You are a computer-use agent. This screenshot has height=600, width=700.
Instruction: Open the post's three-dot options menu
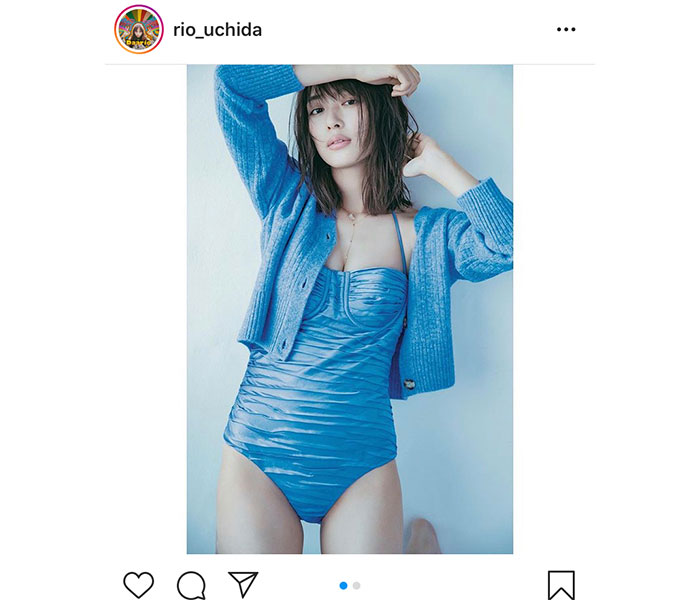pos(566,30)
